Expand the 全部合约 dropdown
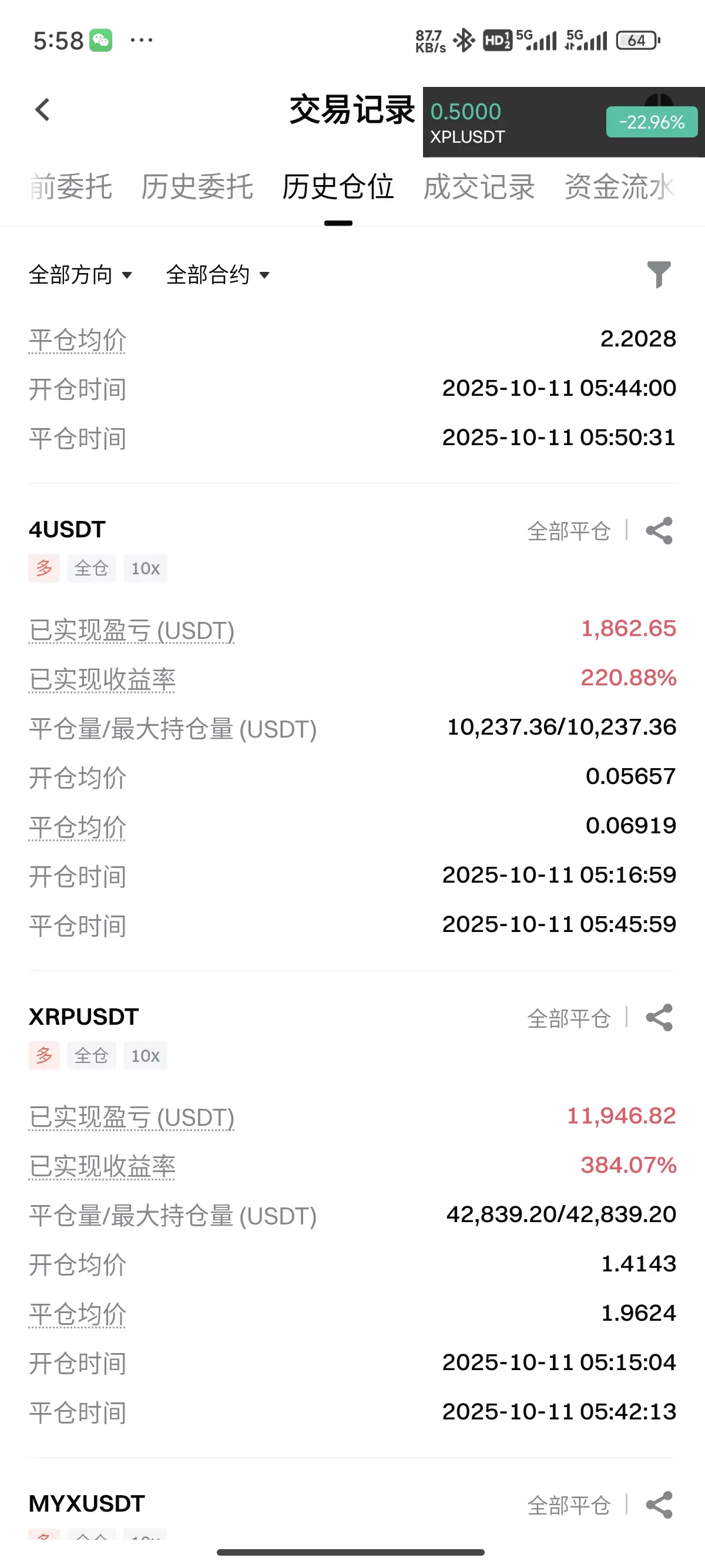Screen dimensions: 705x1568 pyautogui.click(x=218, y=275)
